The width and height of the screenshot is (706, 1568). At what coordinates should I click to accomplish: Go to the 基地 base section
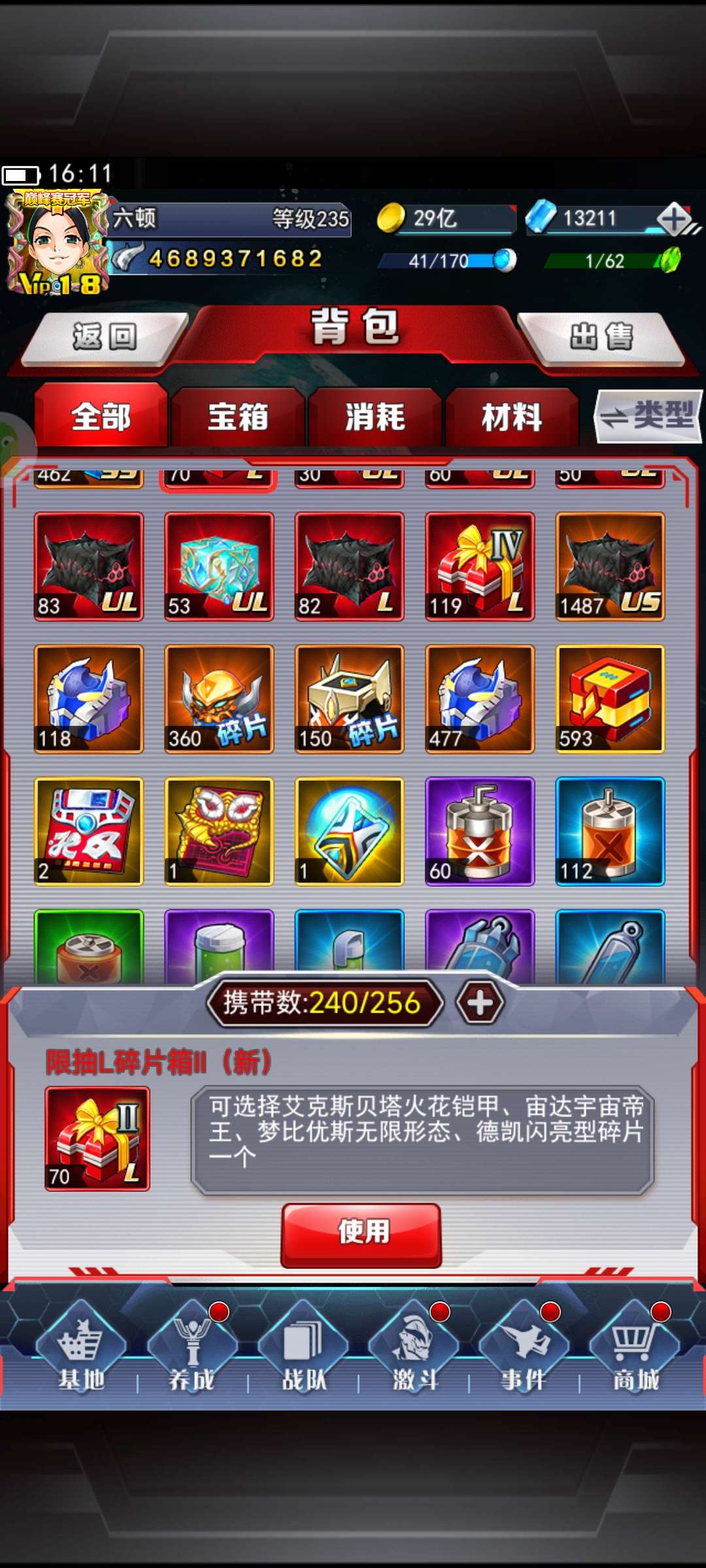coord(81,1348)
